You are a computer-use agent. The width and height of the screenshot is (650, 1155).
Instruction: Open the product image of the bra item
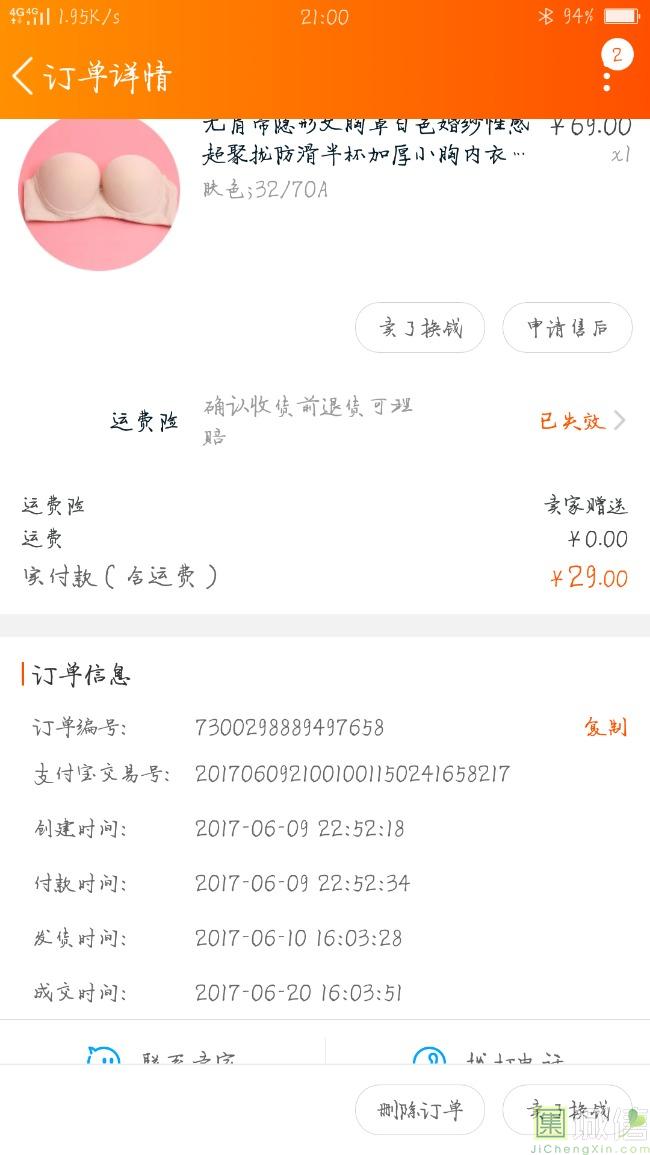(x=99, y=192)
